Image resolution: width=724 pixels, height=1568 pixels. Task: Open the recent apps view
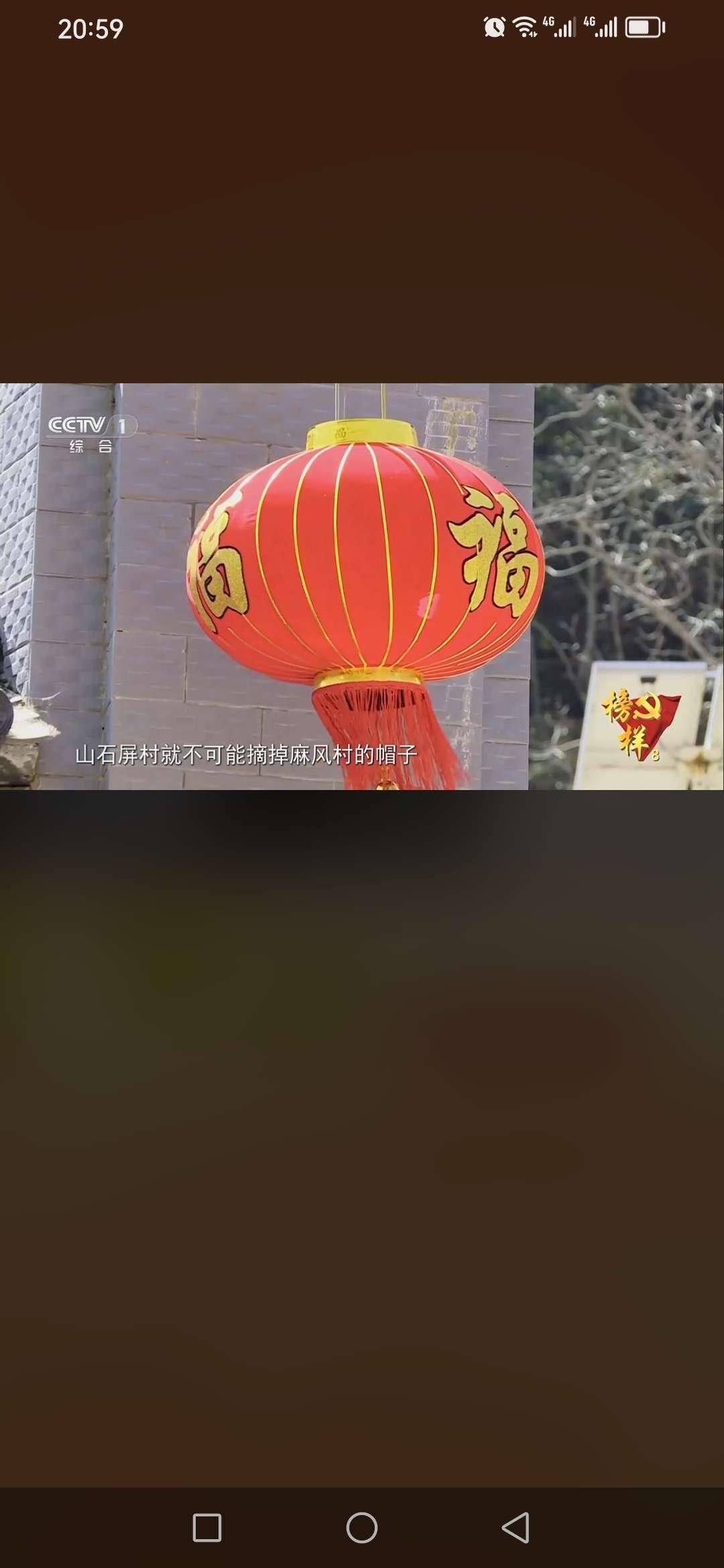pyautogui.click(x=207, y=1528)
